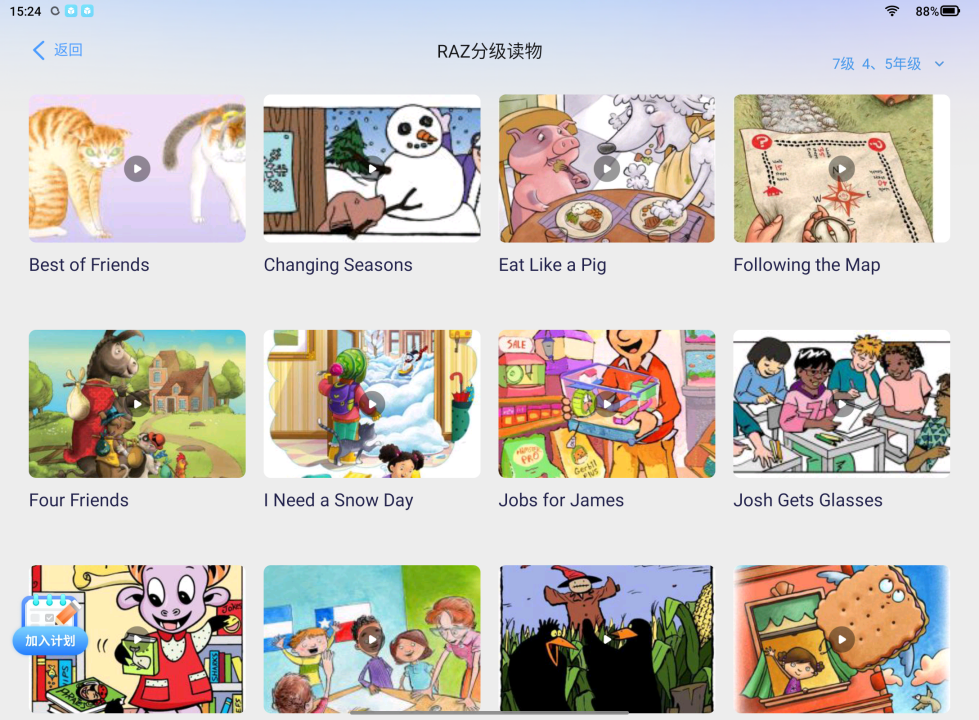979x720 pixels.
Task: Open the Four Friends book
Action: pyautogui.click(x=137, y=404)
